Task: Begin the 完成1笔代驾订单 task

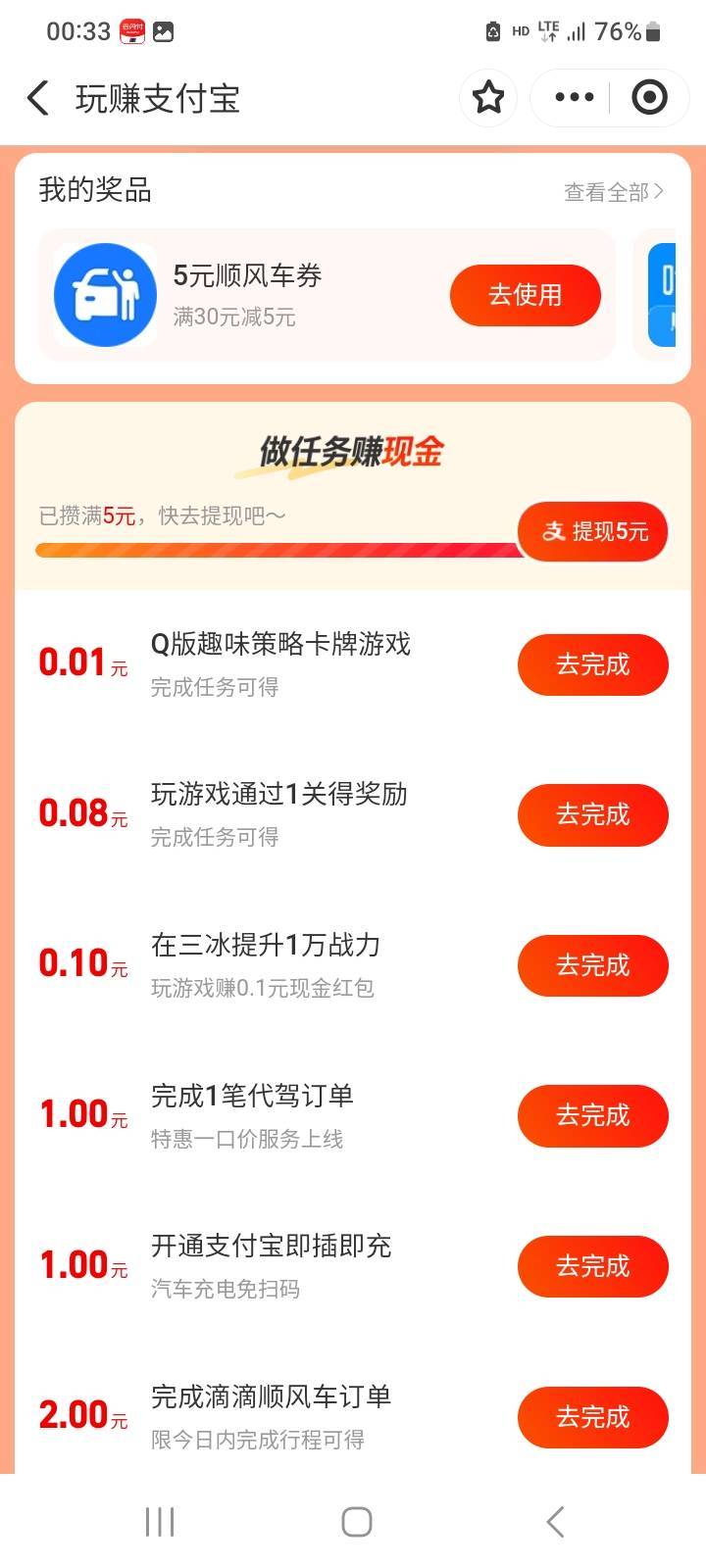Action: point(593,1115)
